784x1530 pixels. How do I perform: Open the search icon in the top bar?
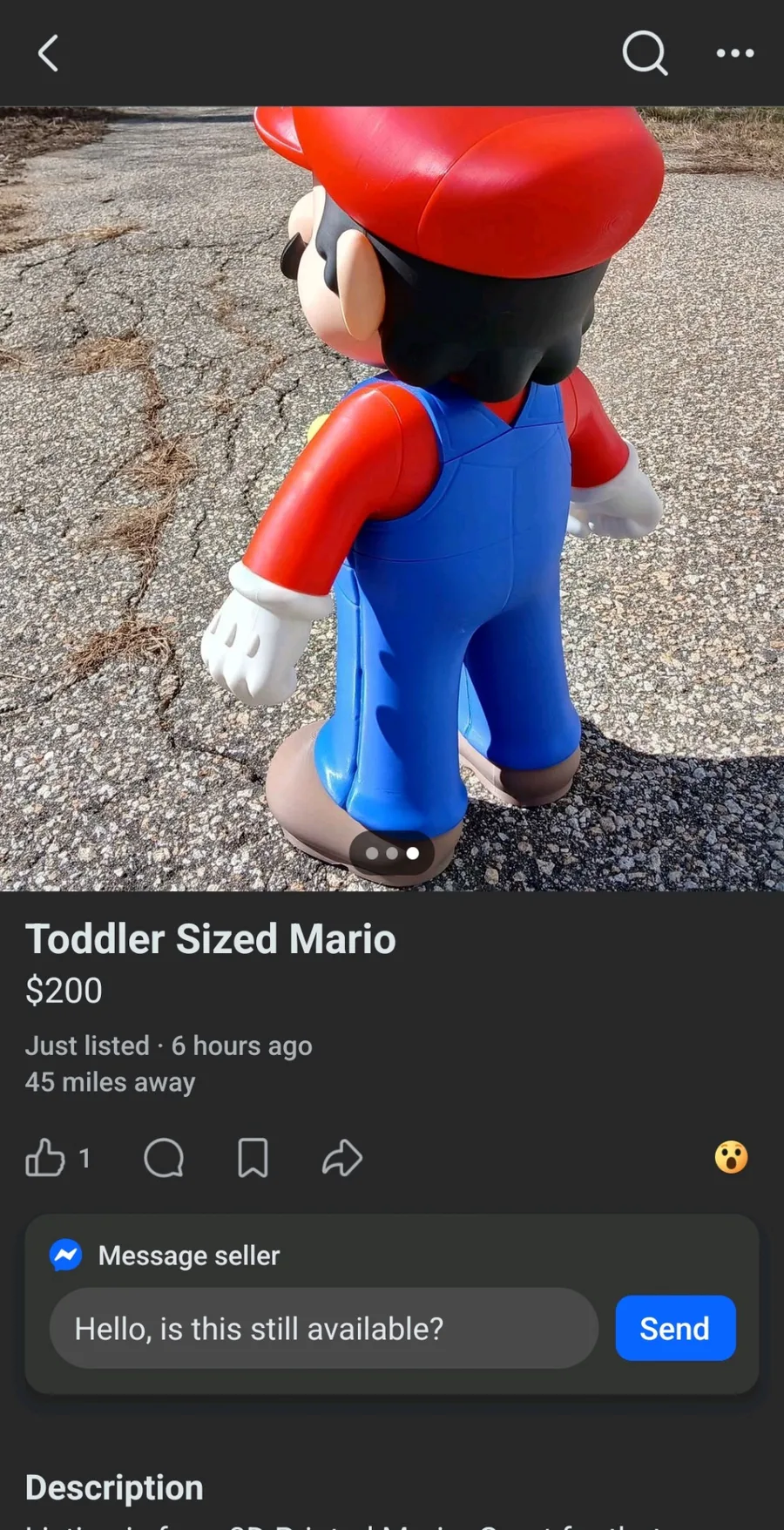645,53
